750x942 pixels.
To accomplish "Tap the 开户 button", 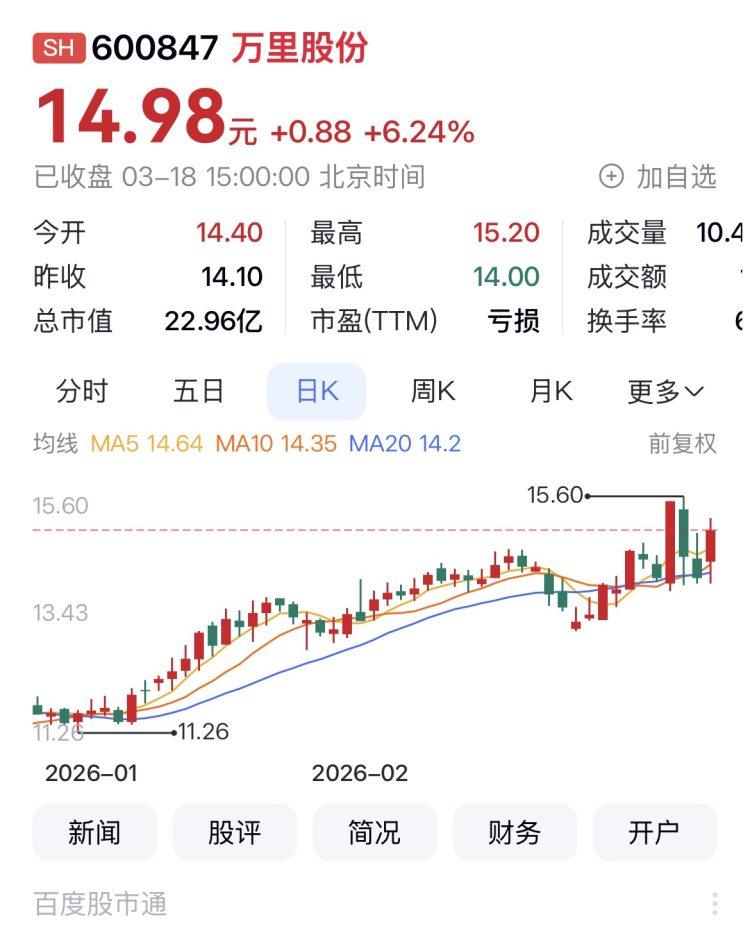I will click(655, 832).
